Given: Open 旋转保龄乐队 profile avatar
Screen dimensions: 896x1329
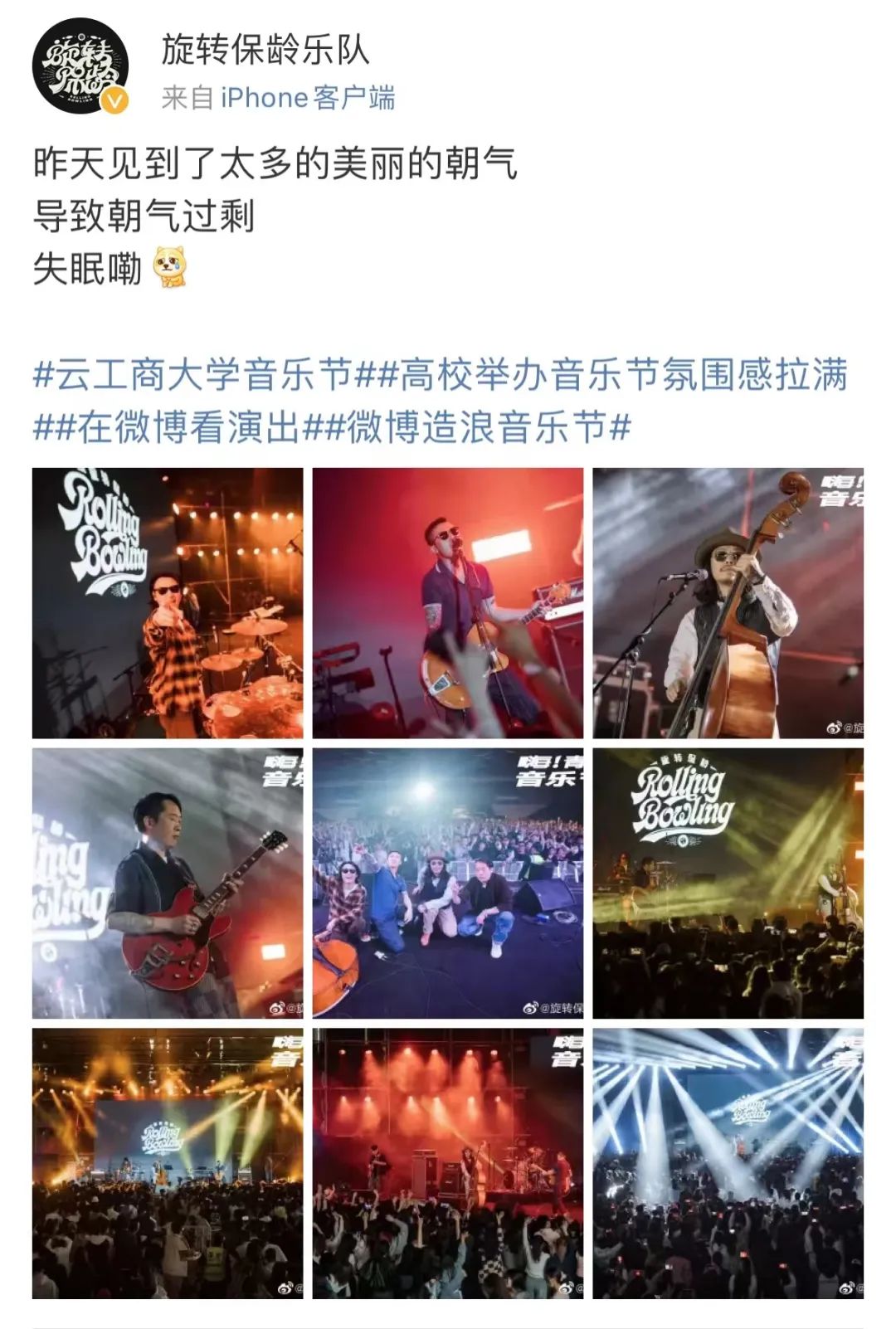Looking at the screenshot, I should 80,66.
